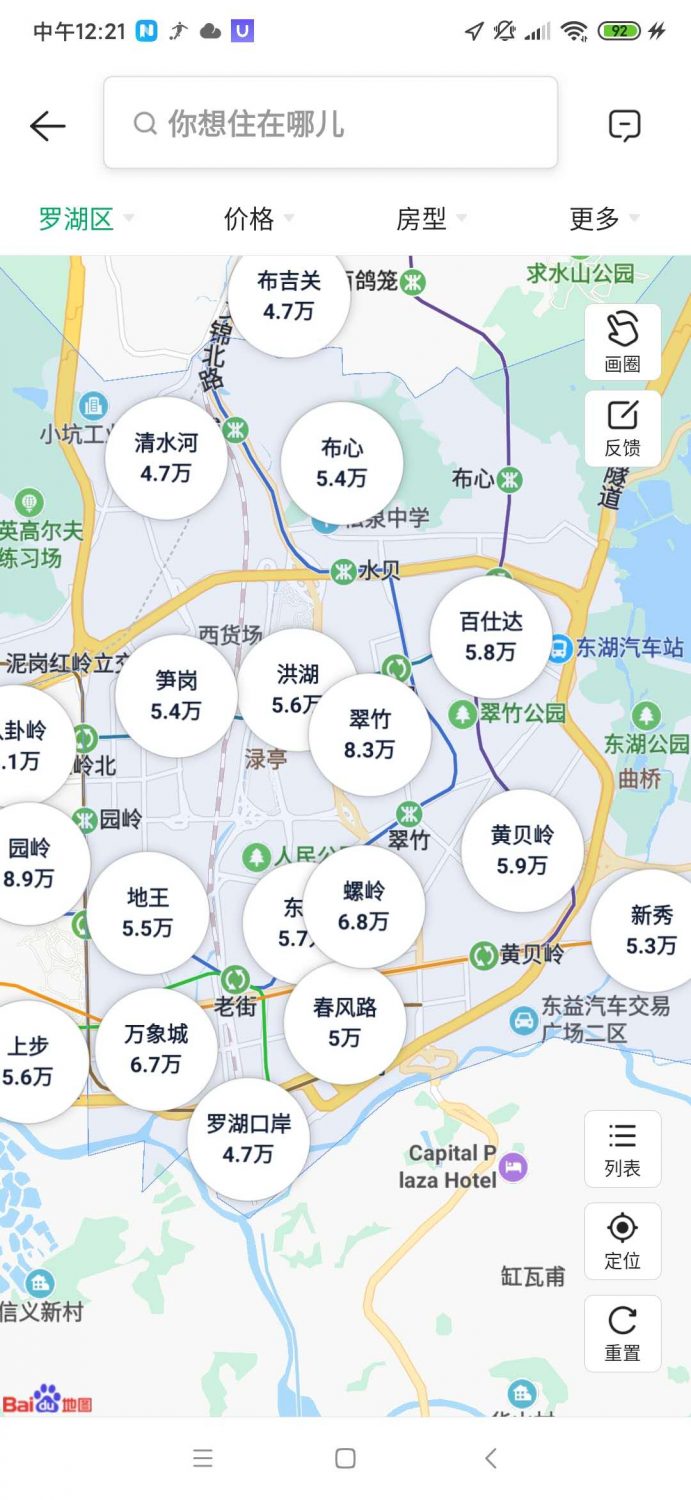Tap 定位 to locate me

[x=622, y=1241]
